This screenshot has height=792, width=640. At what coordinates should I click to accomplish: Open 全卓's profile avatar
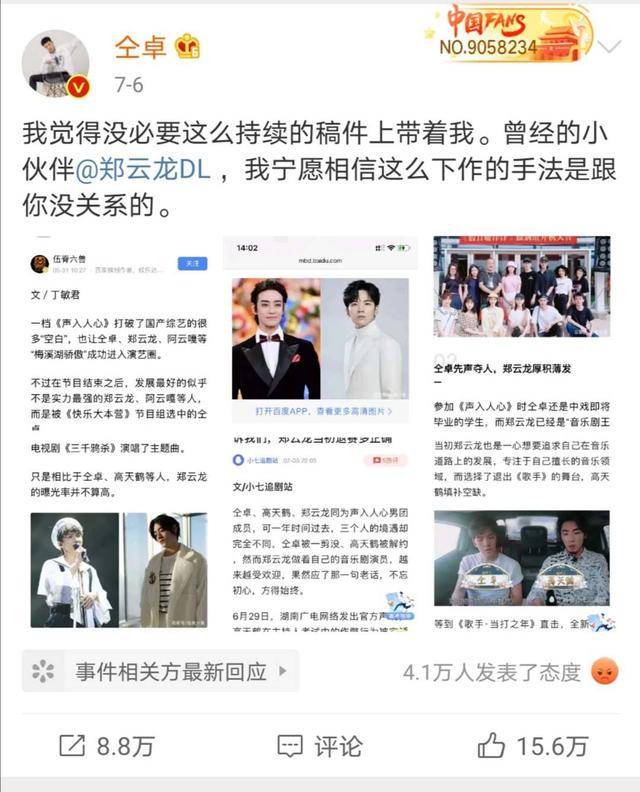point(55,65)
